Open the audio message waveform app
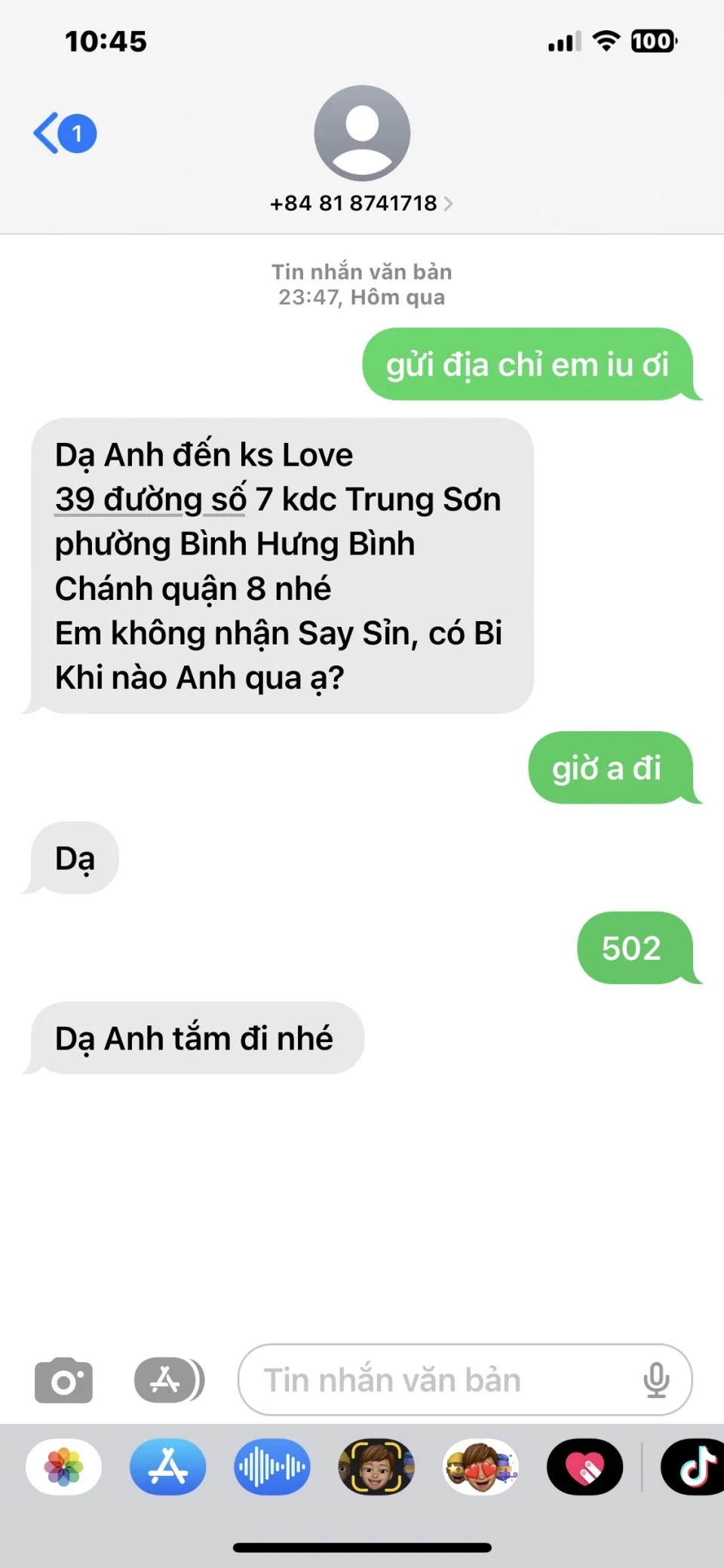 click(x=271, y=1467)
